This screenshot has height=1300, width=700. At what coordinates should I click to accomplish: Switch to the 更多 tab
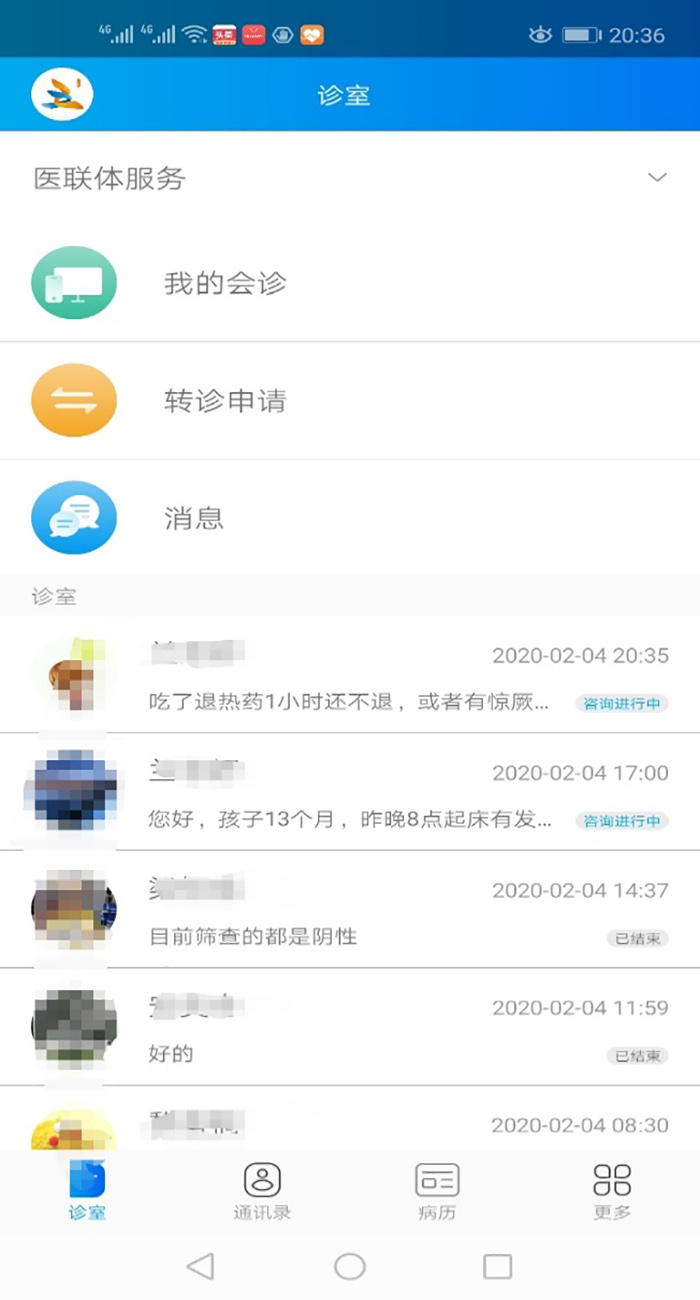(612, 1191)
